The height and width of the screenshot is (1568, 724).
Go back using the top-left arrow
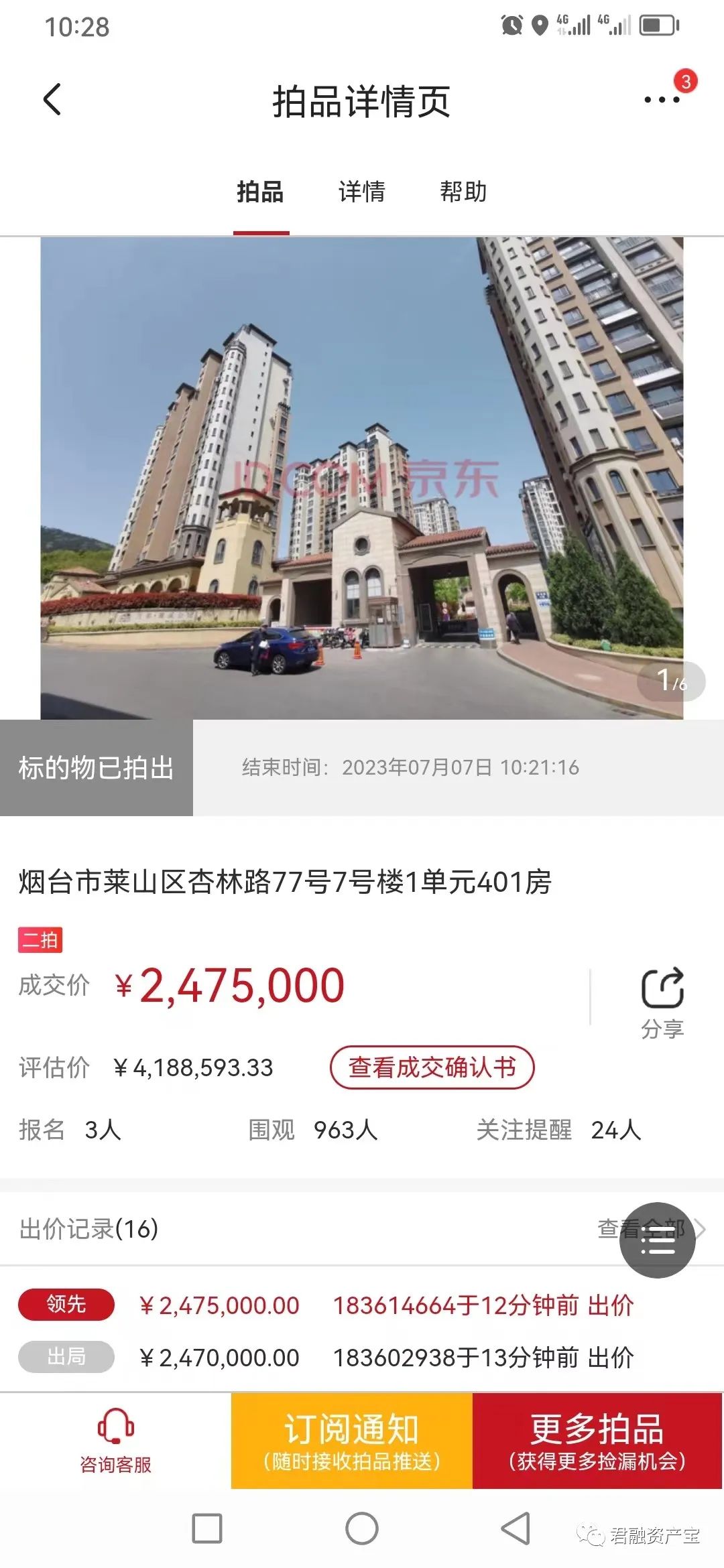tap(52, 99)
